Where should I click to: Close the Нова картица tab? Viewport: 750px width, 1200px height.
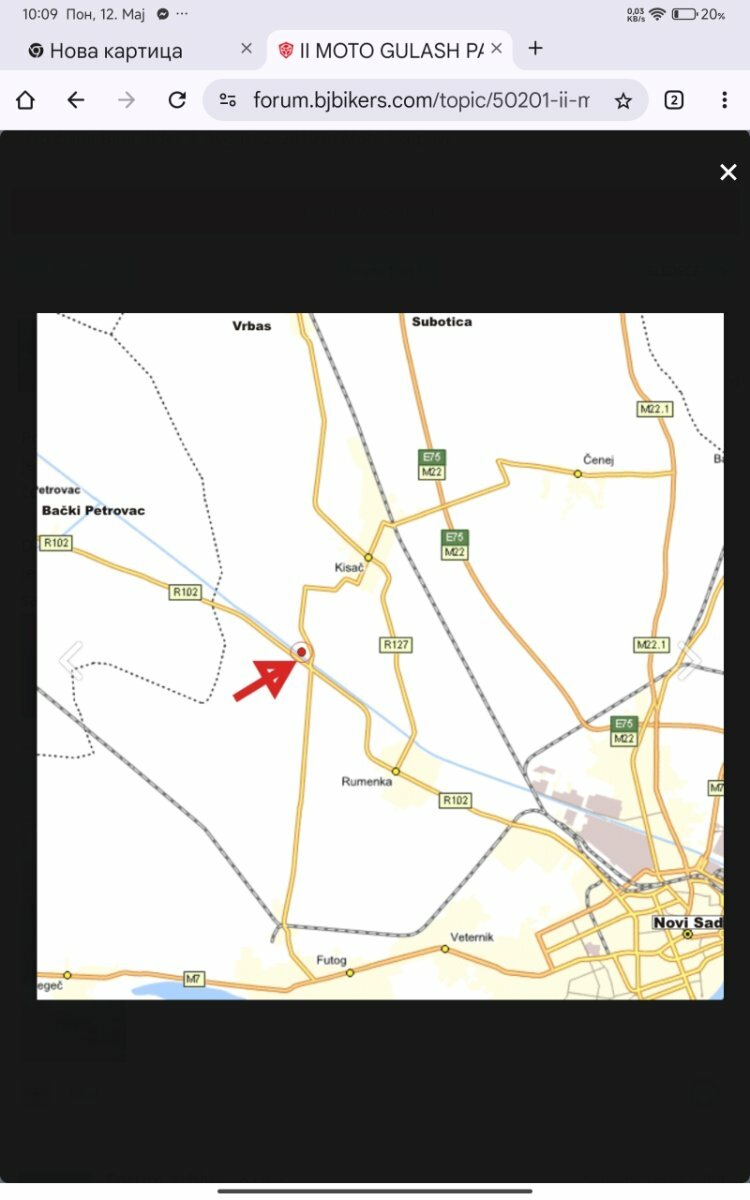pyautogui.click(x=247, y=48)
